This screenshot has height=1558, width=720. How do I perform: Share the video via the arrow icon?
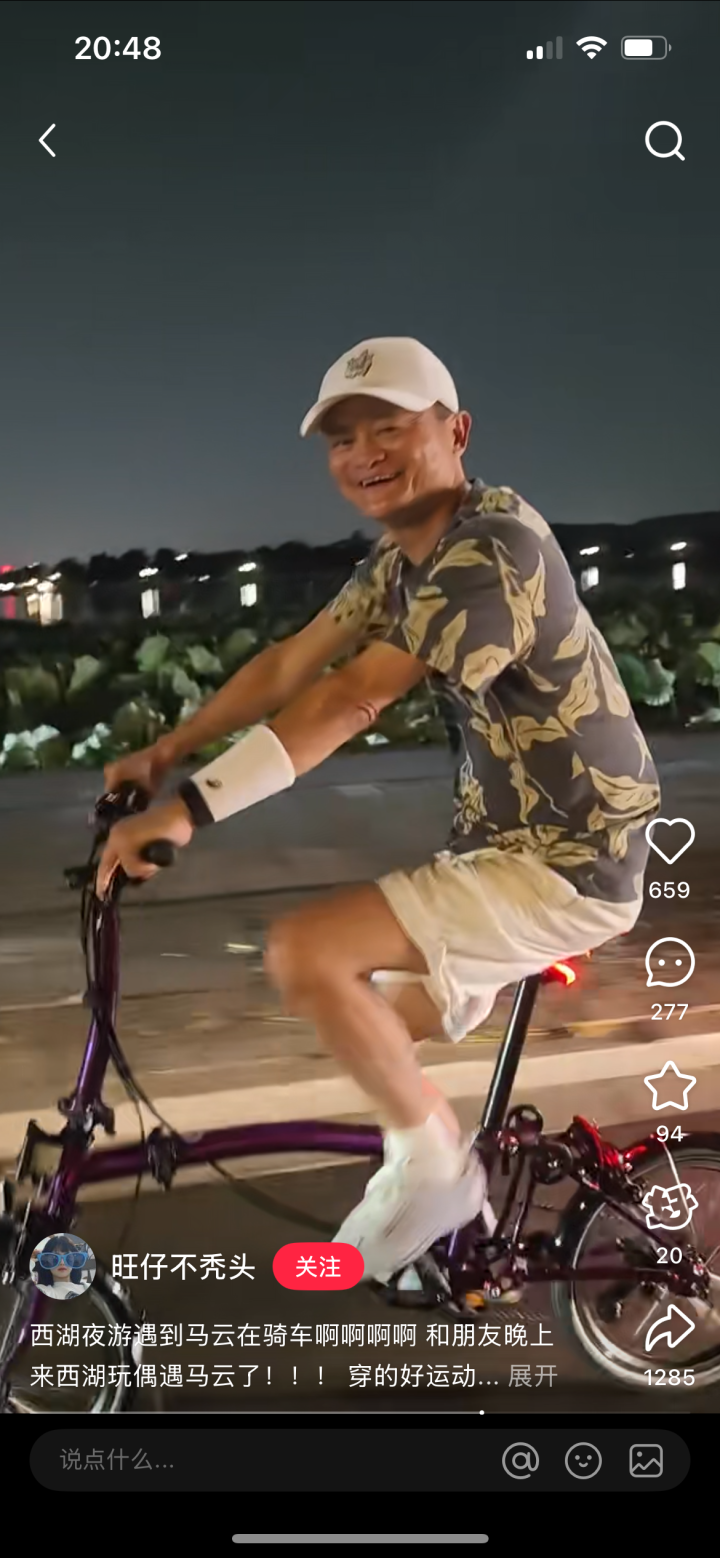point(669,1330)
